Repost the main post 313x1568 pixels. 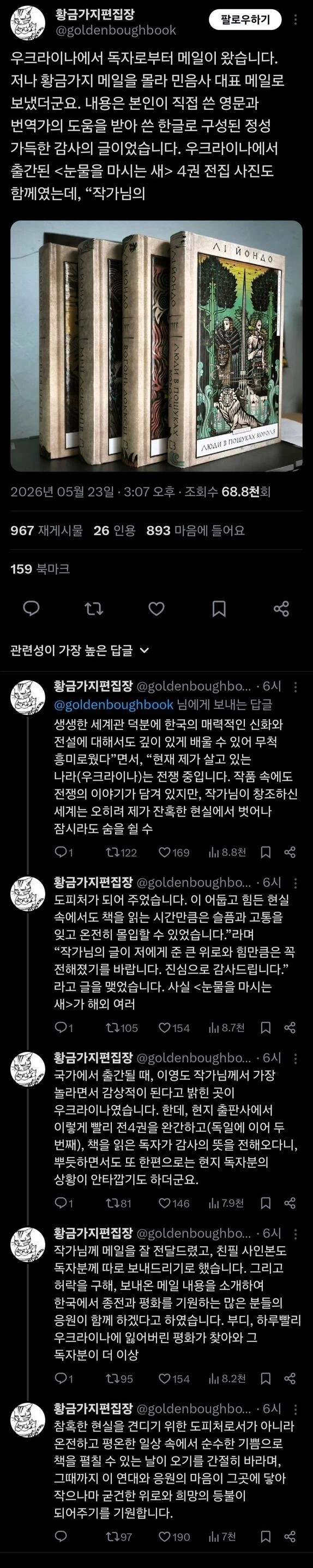coord(94,608)
